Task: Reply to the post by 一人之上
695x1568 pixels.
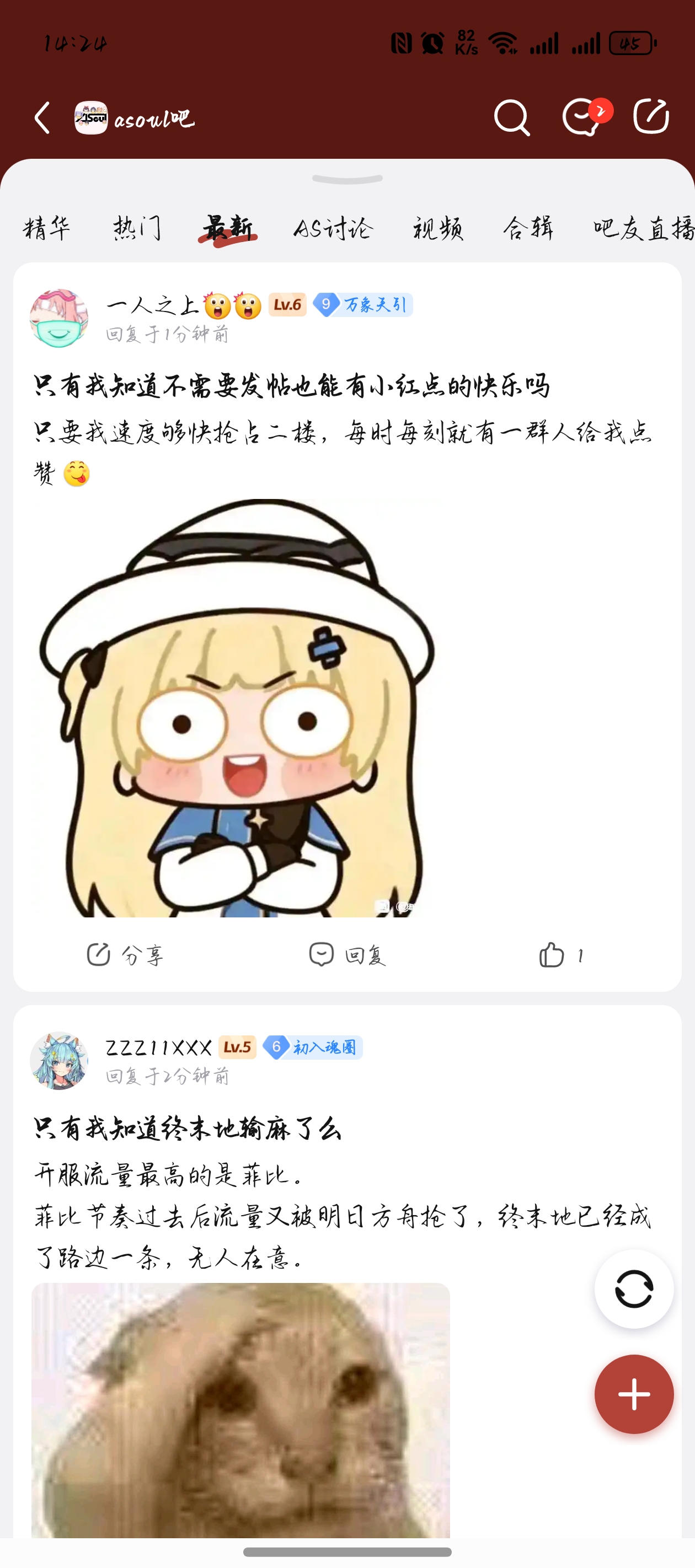Action: click(x=347, y=954)
